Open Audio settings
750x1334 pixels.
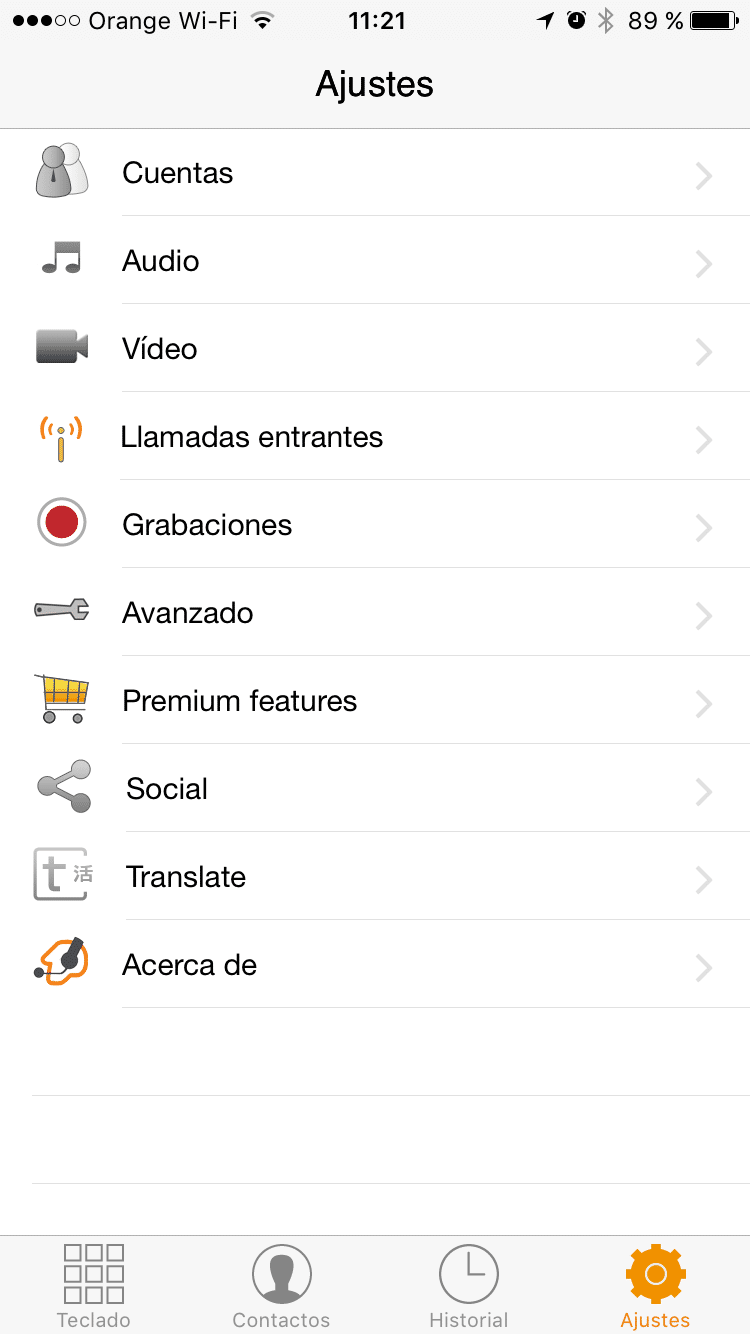click(x=375, y=260)
